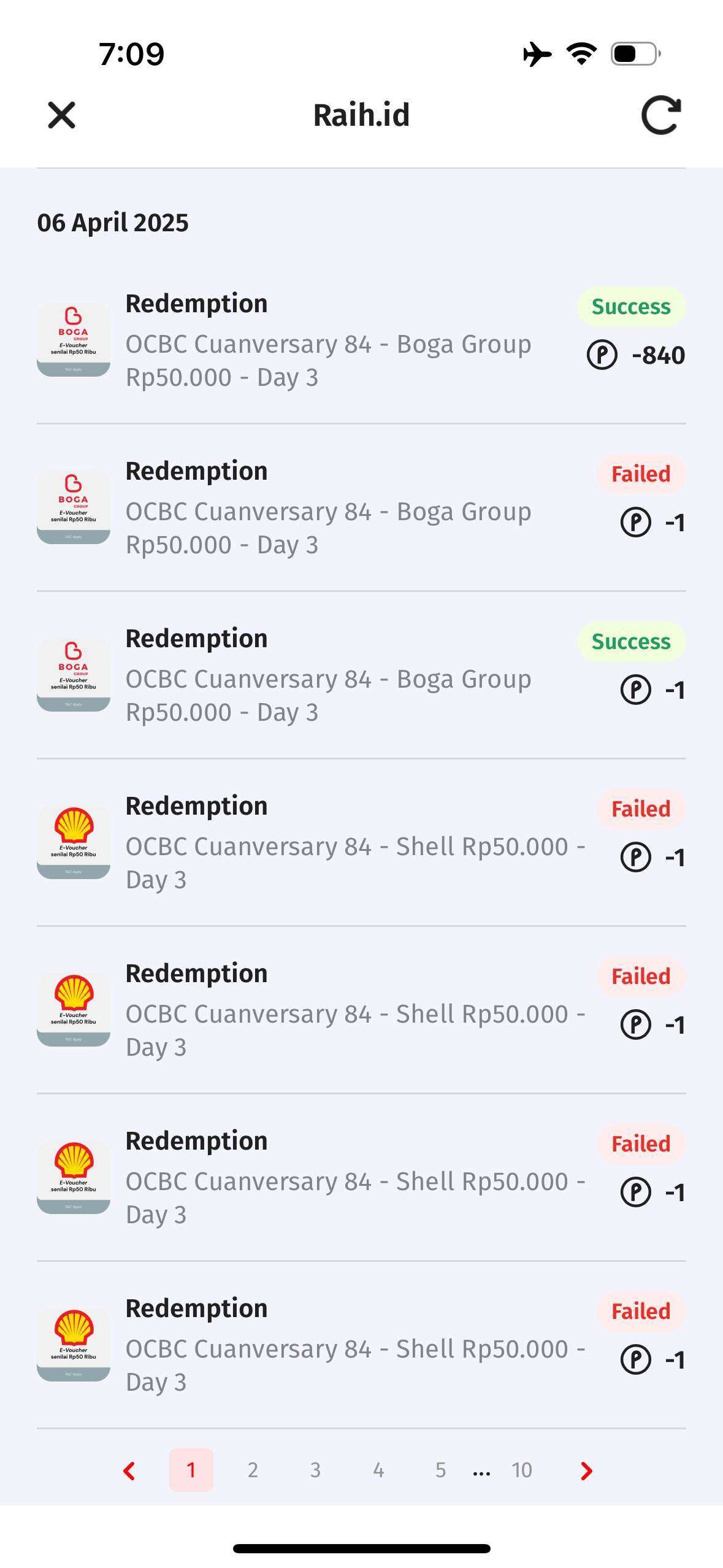The height and width of the screenshot is (1568, 723).
Task: Close the Raih.id webview
Action: point(61,115)
